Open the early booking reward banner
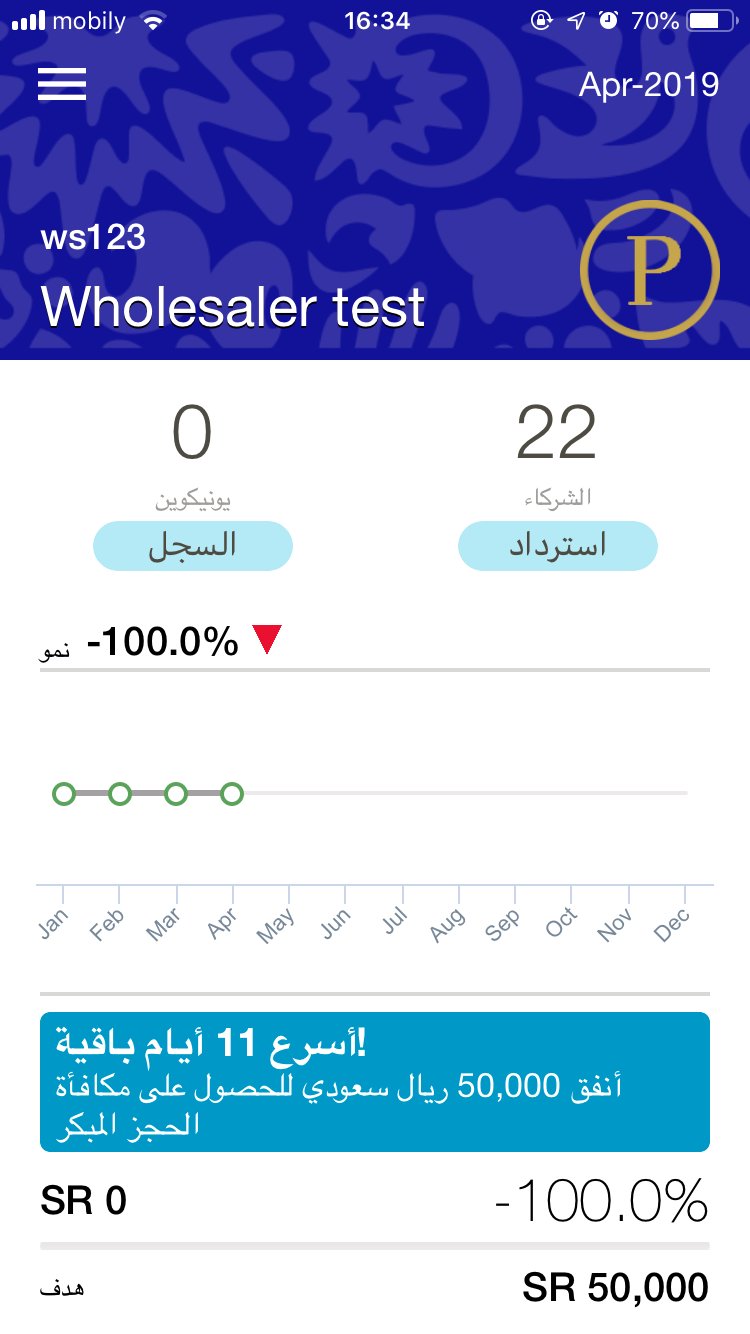 374,1081
